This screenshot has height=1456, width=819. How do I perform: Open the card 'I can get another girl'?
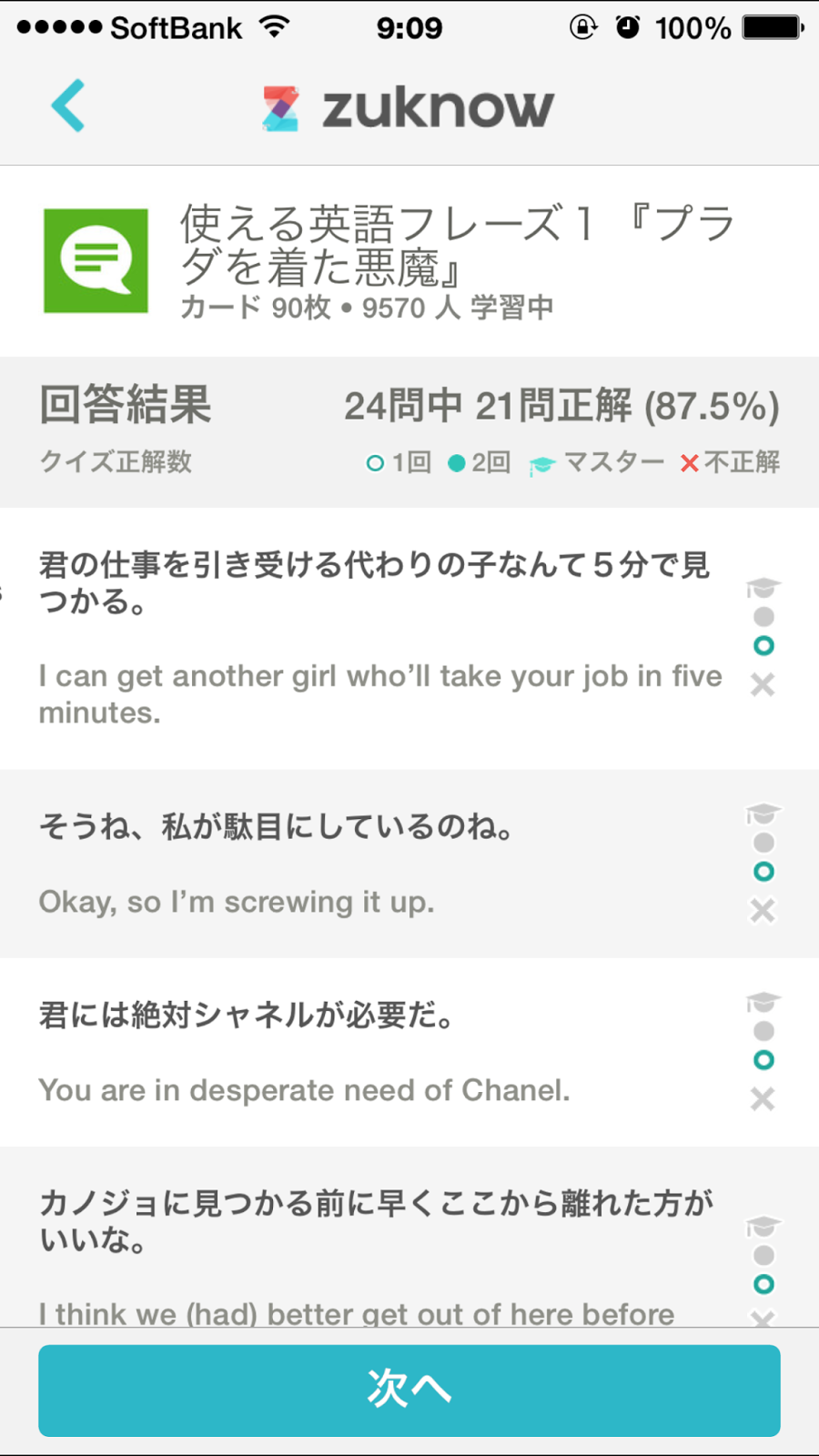tap(380, 639)
